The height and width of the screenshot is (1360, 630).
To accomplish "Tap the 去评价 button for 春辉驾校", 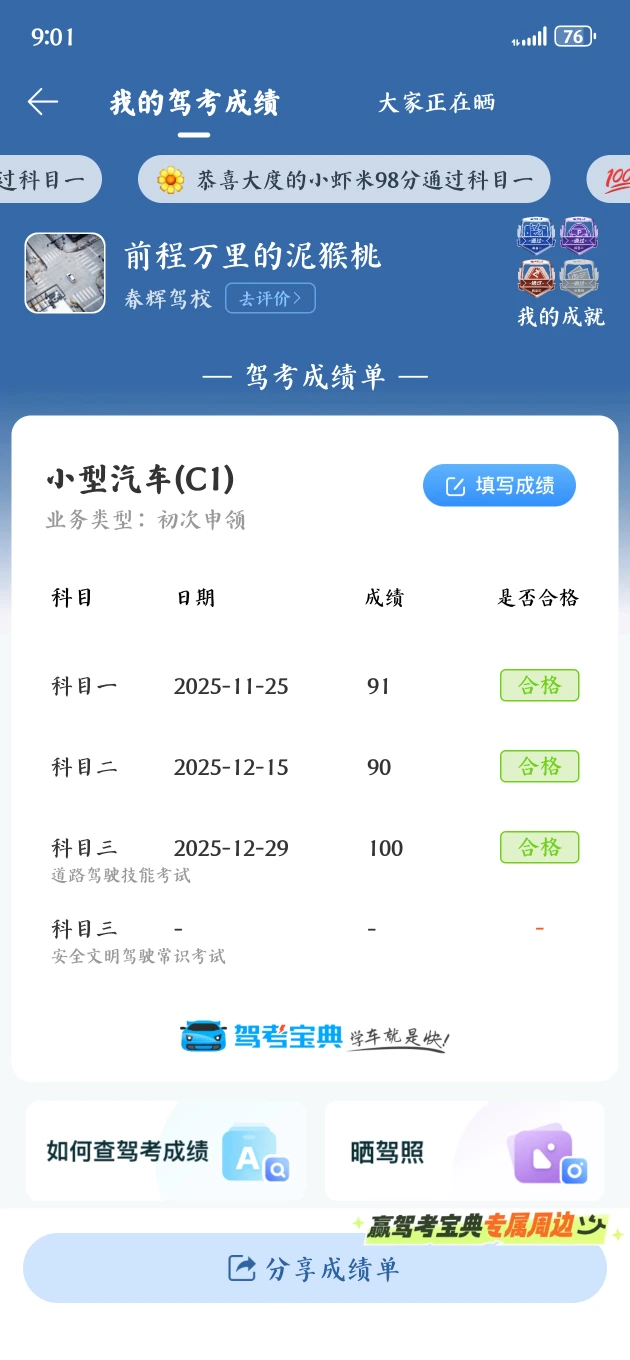I will 270,298.
